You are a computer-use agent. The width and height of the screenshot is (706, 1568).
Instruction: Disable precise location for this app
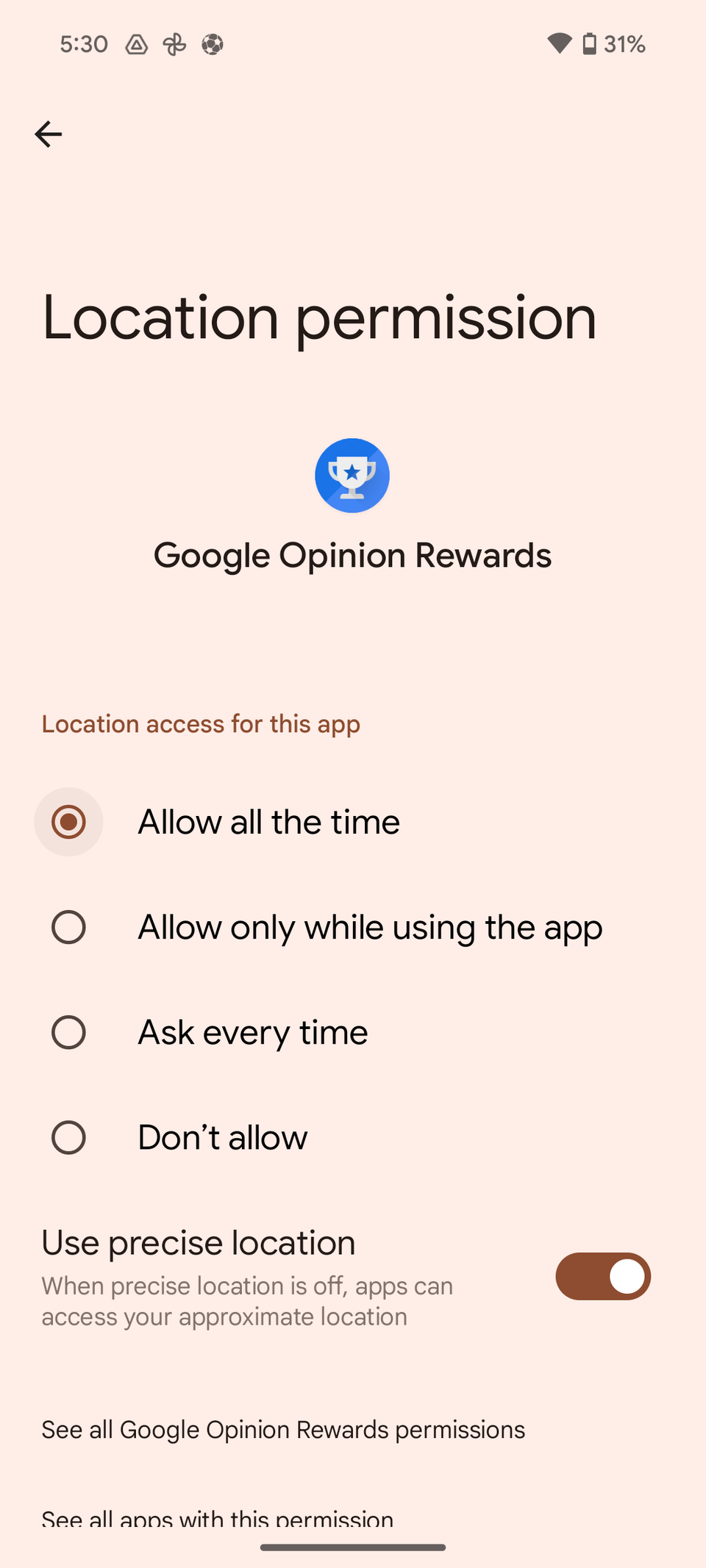pyautogui.click(x=602, y=1277)
